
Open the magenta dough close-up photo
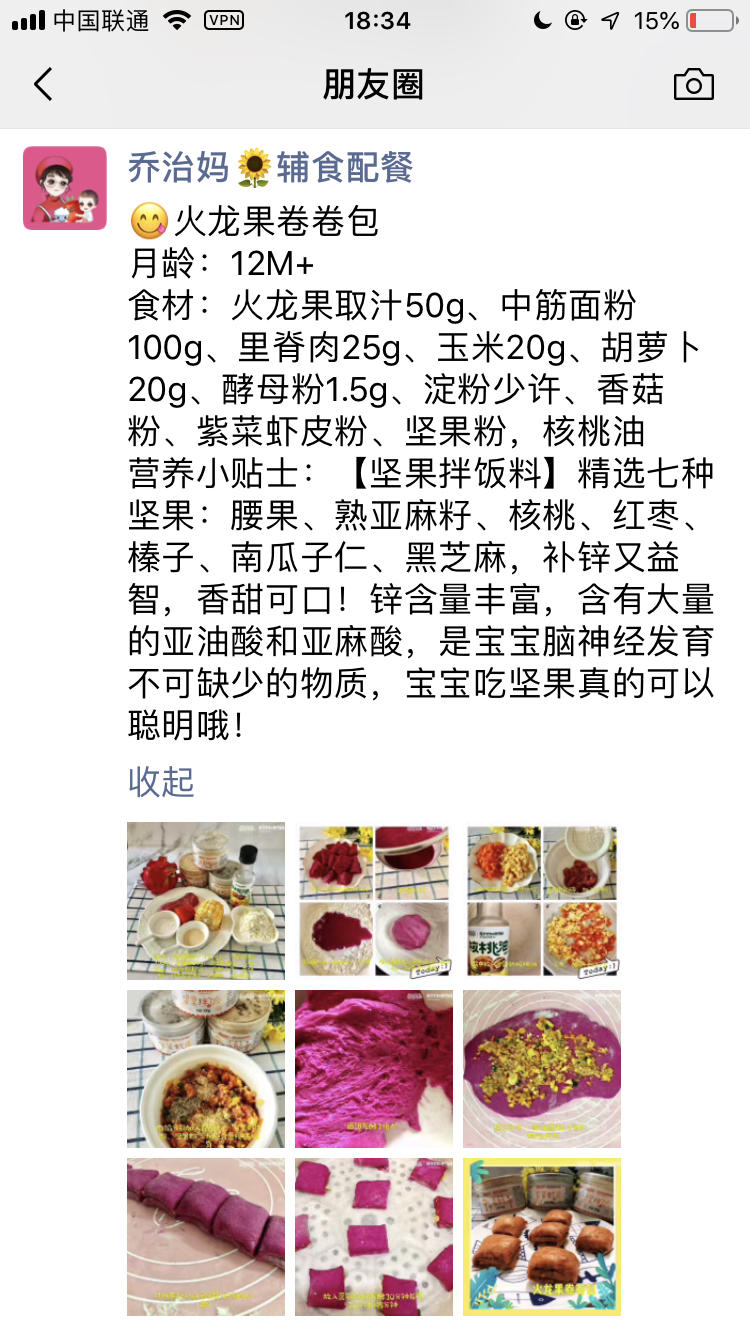click(x=374, y=1068)
